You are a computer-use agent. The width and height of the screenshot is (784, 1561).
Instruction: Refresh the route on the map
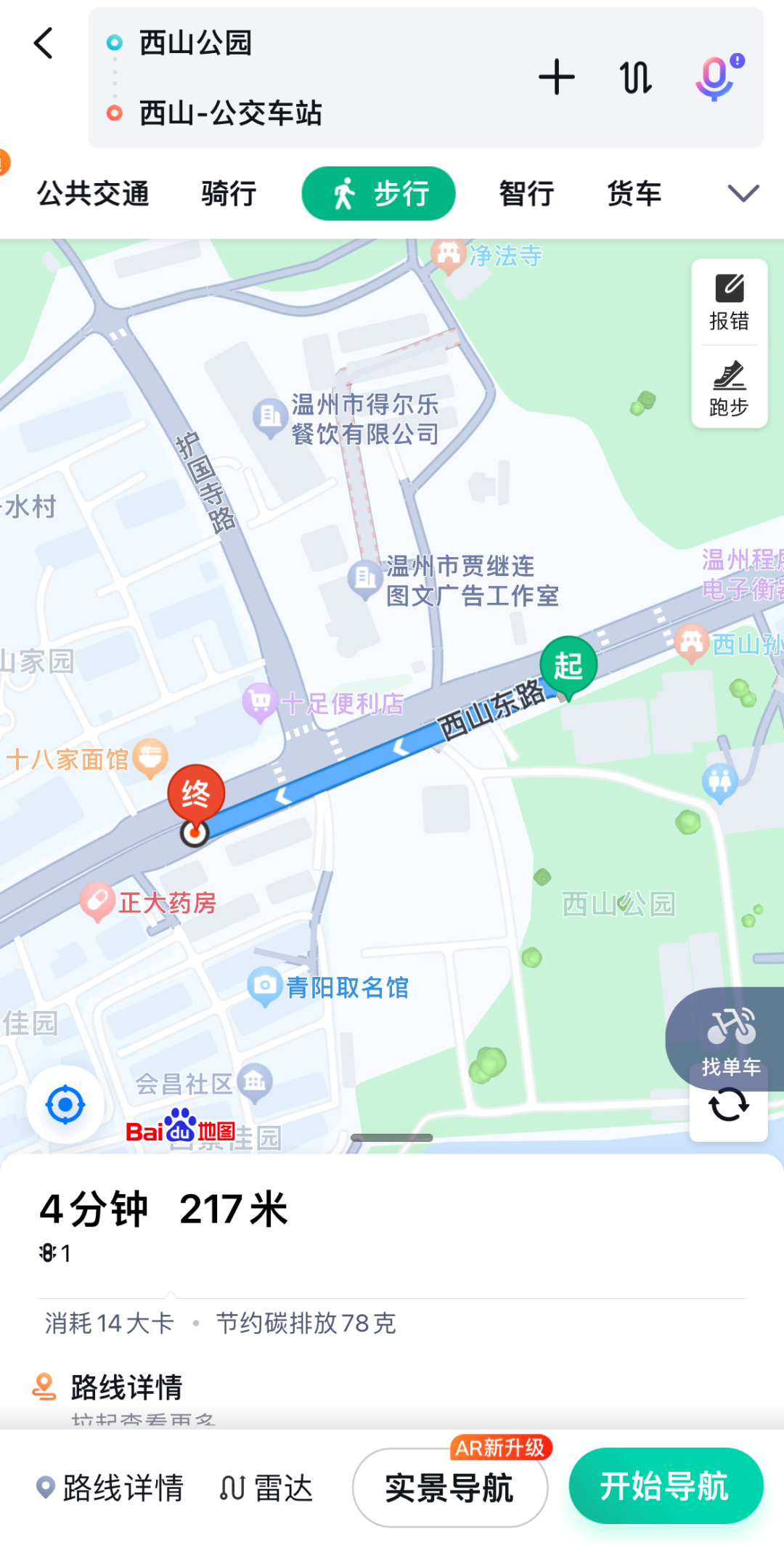(x=728, y=1106)
